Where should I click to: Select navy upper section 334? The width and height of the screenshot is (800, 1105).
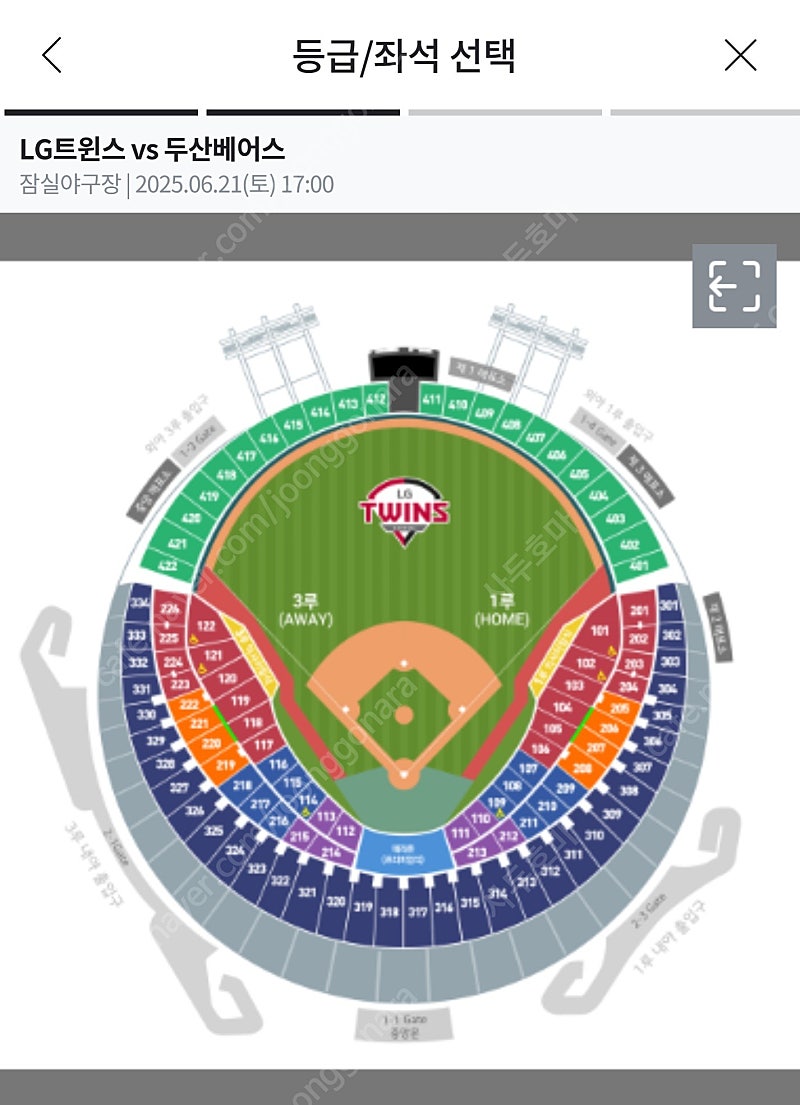[140, 603]
